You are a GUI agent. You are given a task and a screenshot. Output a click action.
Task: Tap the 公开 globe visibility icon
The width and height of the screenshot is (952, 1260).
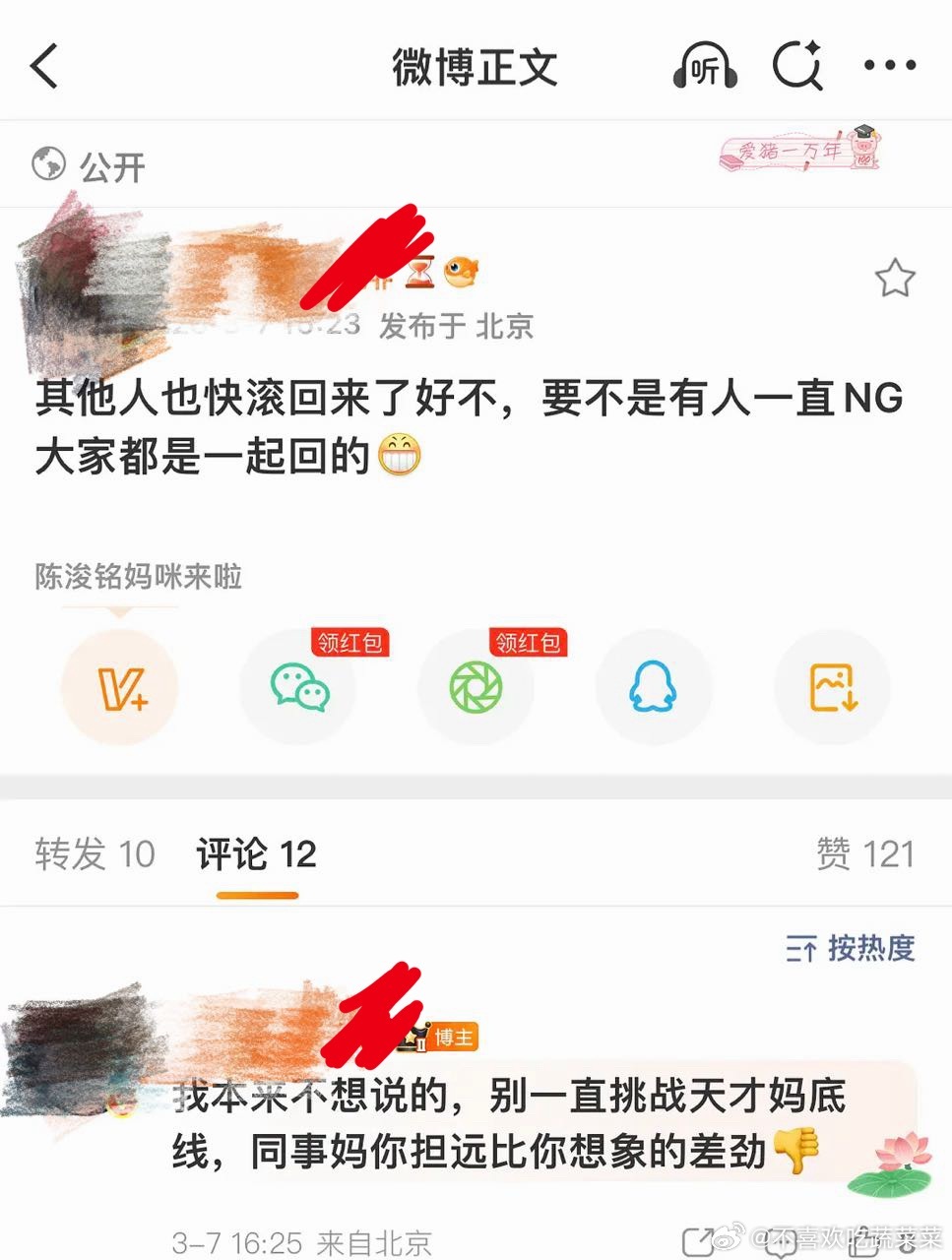pos(47,163)
